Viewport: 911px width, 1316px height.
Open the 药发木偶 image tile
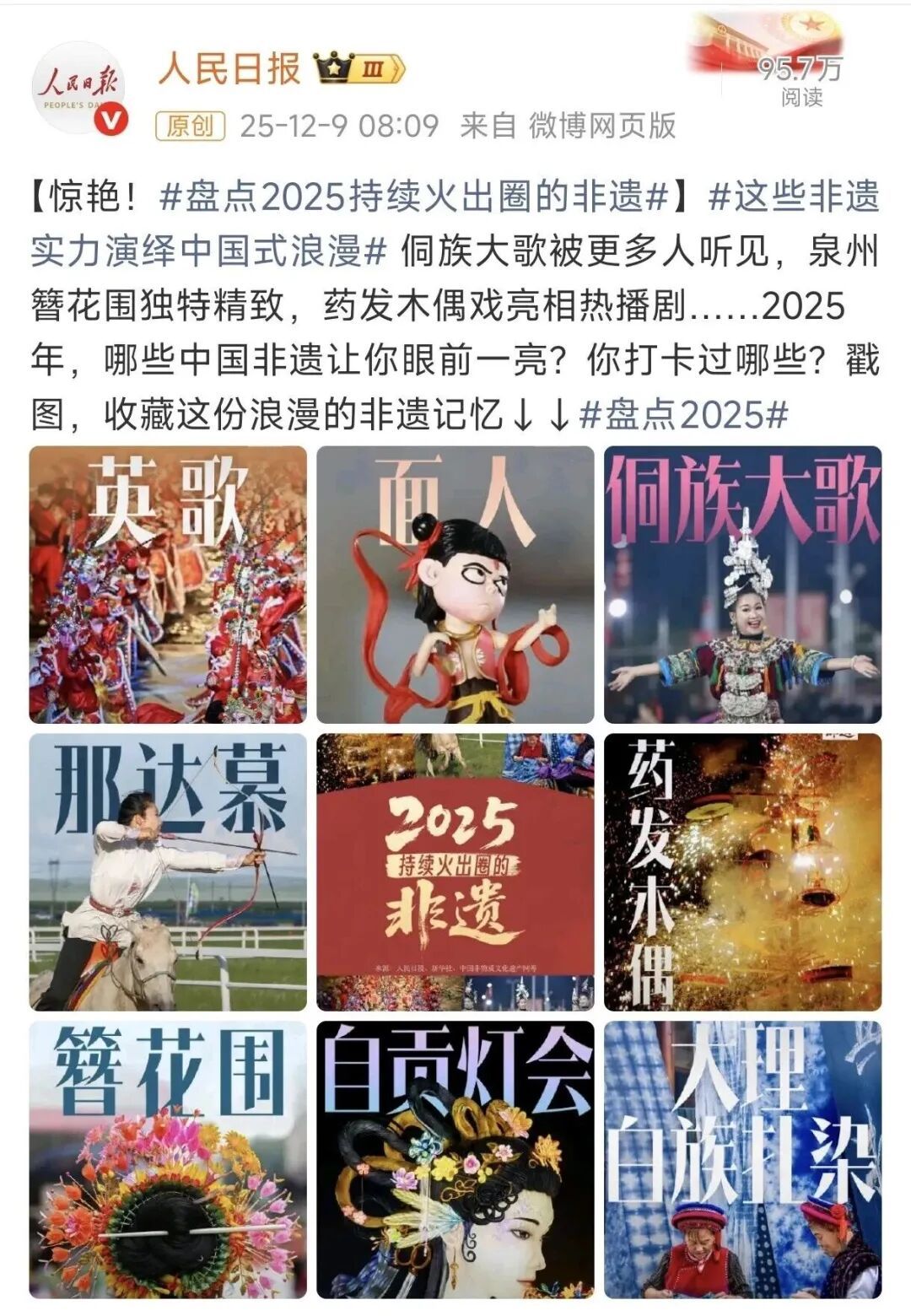click(x=743, y=872)
